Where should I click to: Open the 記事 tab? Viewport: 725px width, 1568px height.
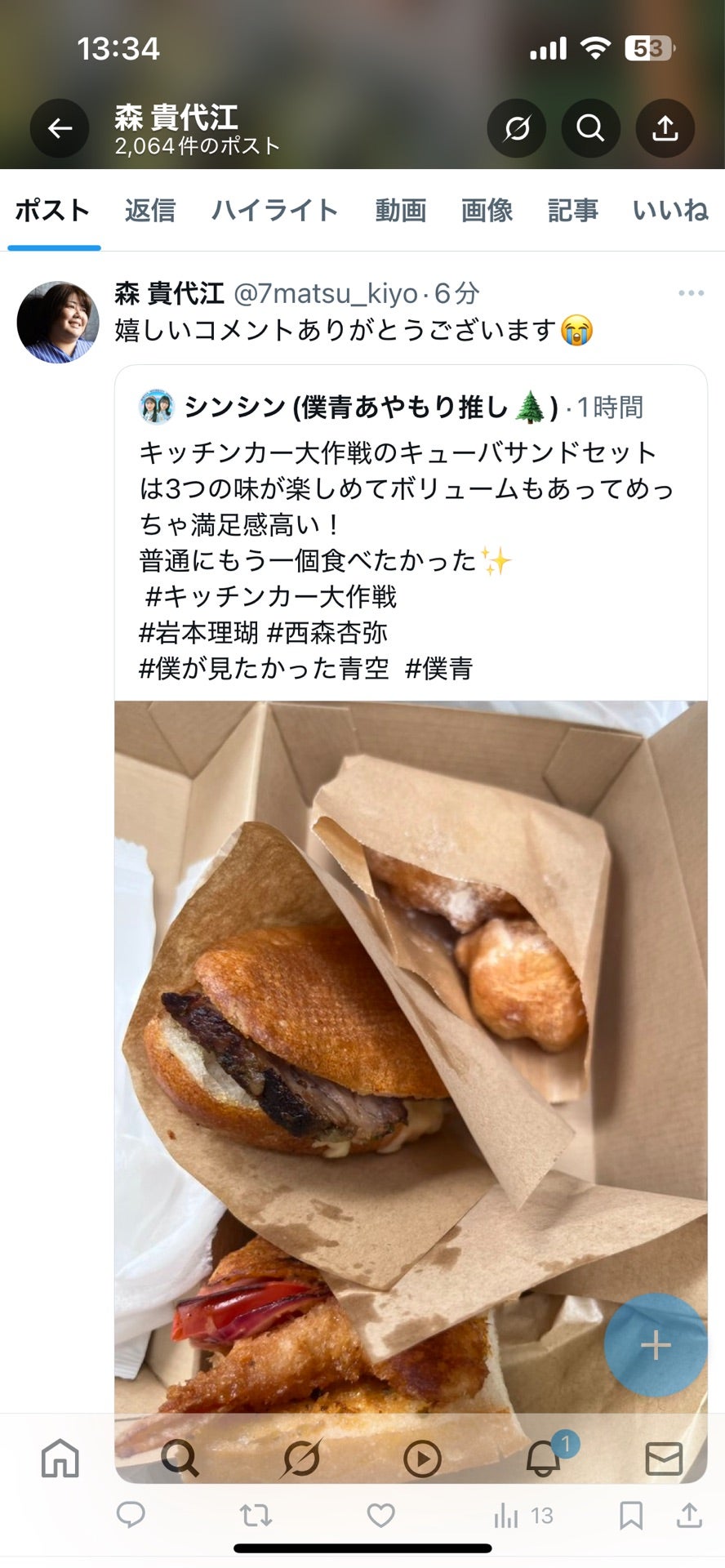pos(572,211)
